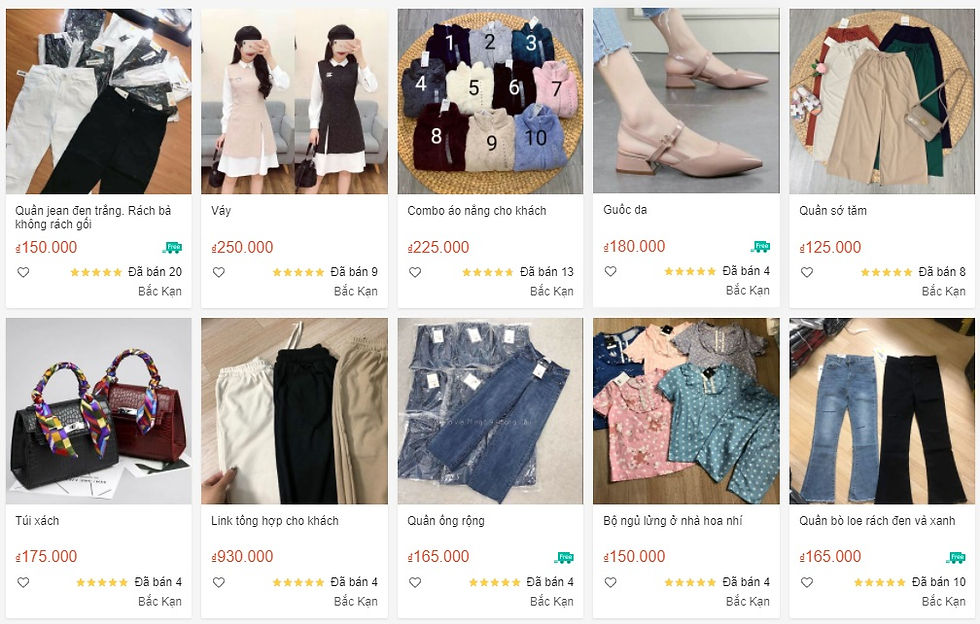Like Quần bò loe rách đen và xanh
Screen dimensions: 980x624
[807, 582]
